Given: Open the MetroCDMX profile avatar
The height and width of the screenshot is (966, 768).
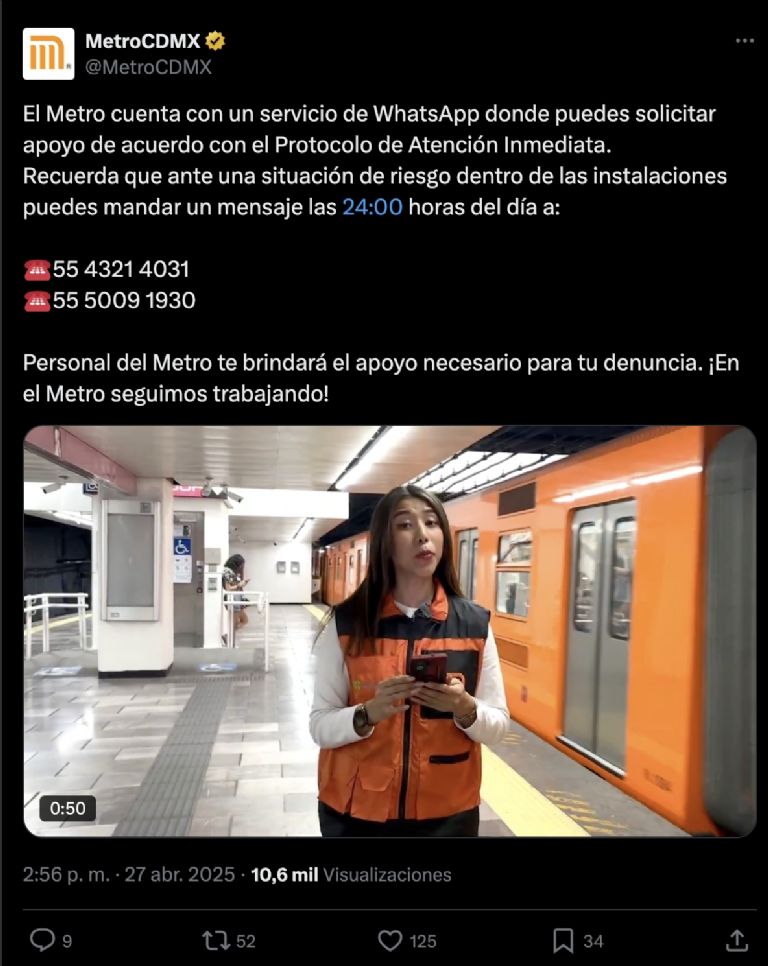Looking at the screenshot, I should pos(48,54).
